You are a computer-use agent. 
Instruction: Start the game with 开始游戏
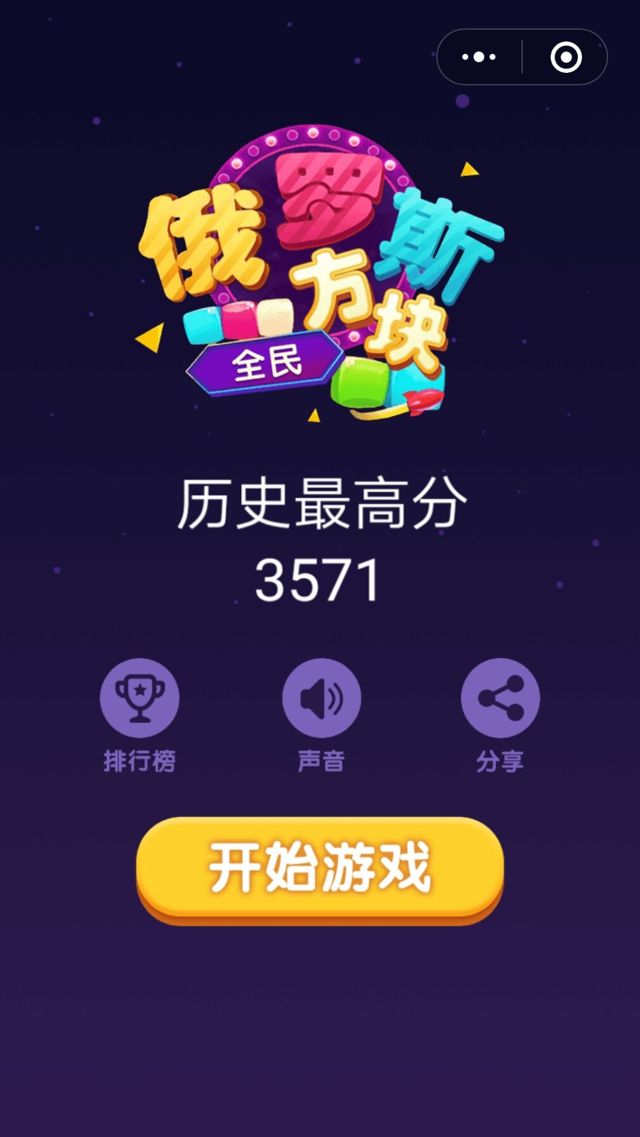tap(320, 867)
